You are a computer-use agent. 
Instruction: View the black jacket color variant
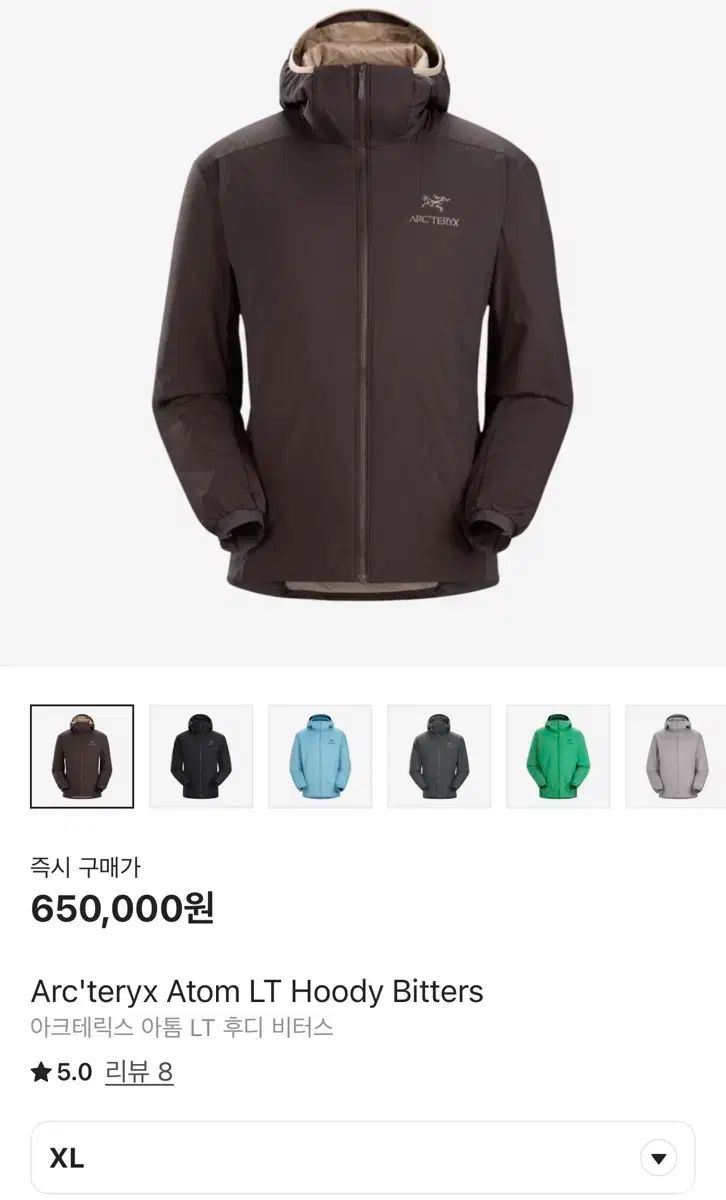pos(201,756)
